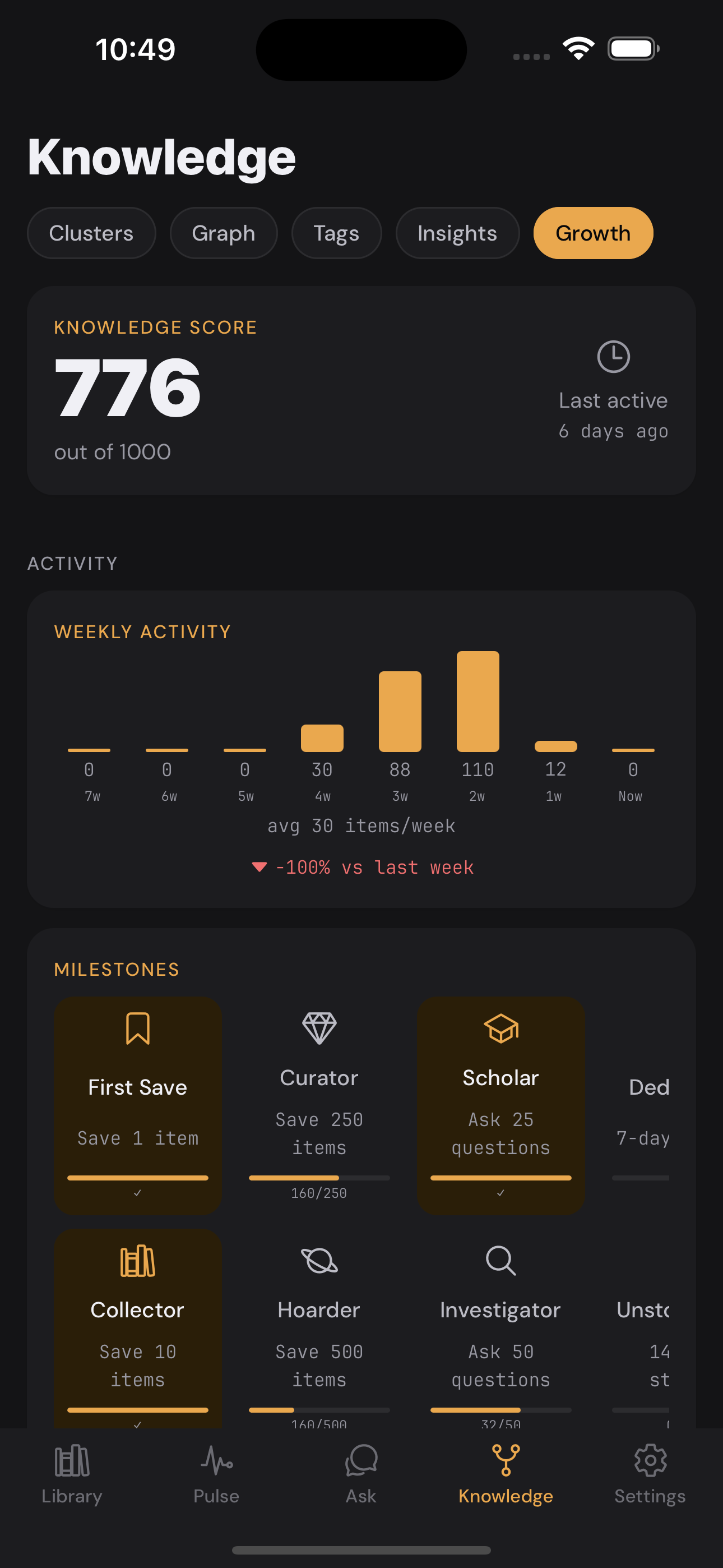This screenshot has width=723, height=1568.
Task: Select the Growth chip
Action: 593,233
